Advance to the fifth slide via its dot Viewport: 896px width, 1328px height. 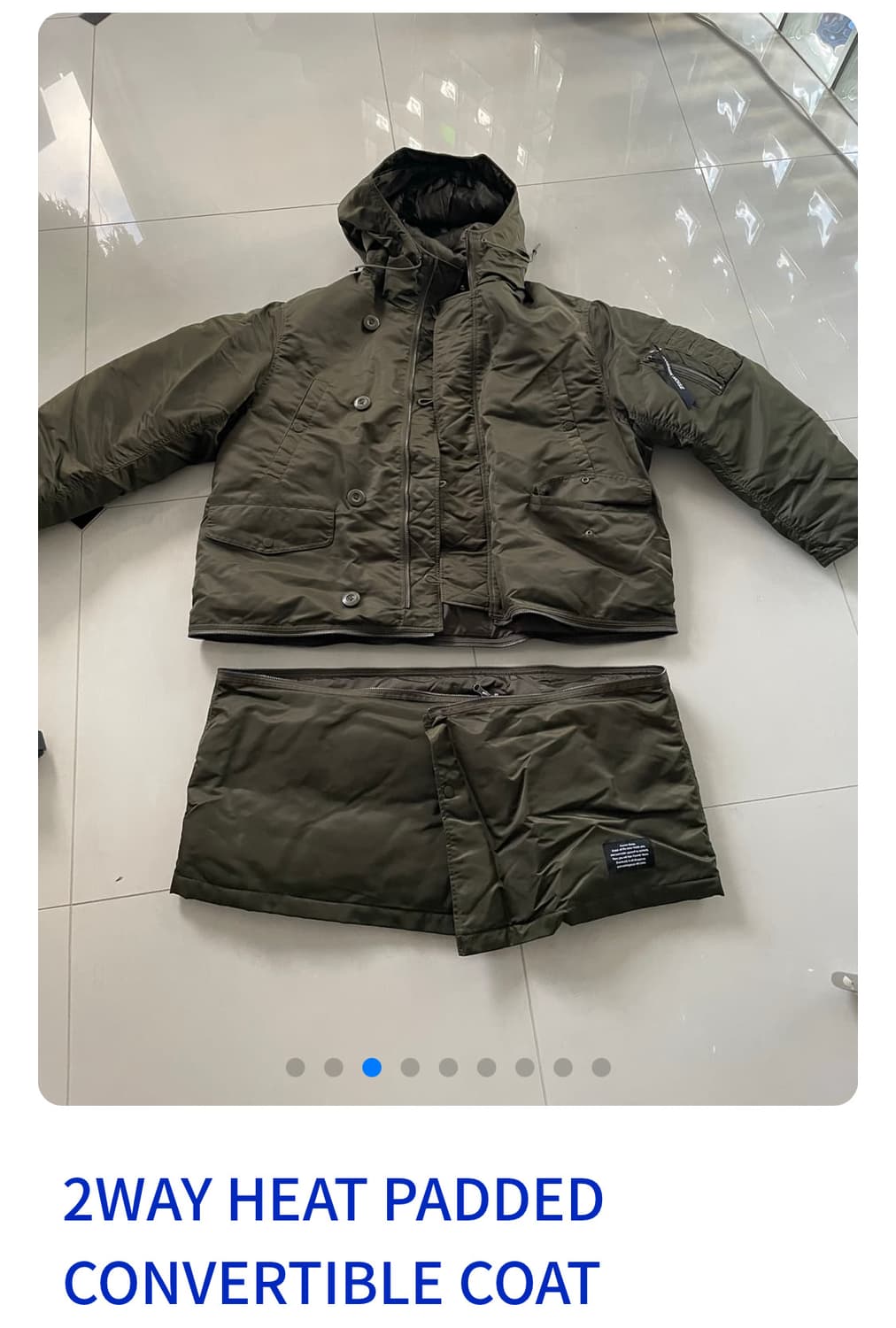point(449,1067)
